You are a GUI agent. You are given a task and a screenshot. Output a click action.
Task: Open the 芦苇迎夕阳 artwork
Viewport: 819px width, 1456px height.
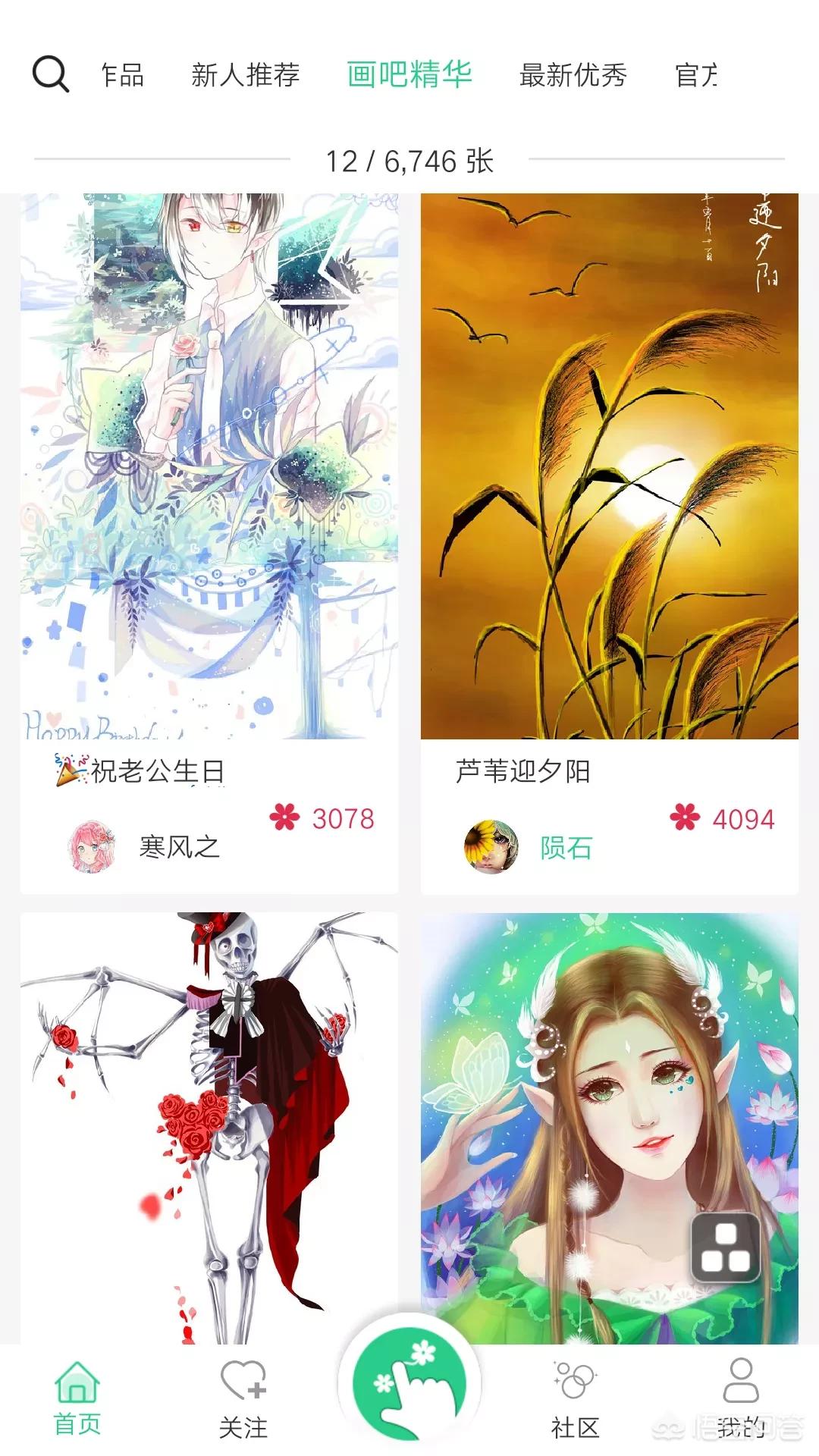click(610, 466)
